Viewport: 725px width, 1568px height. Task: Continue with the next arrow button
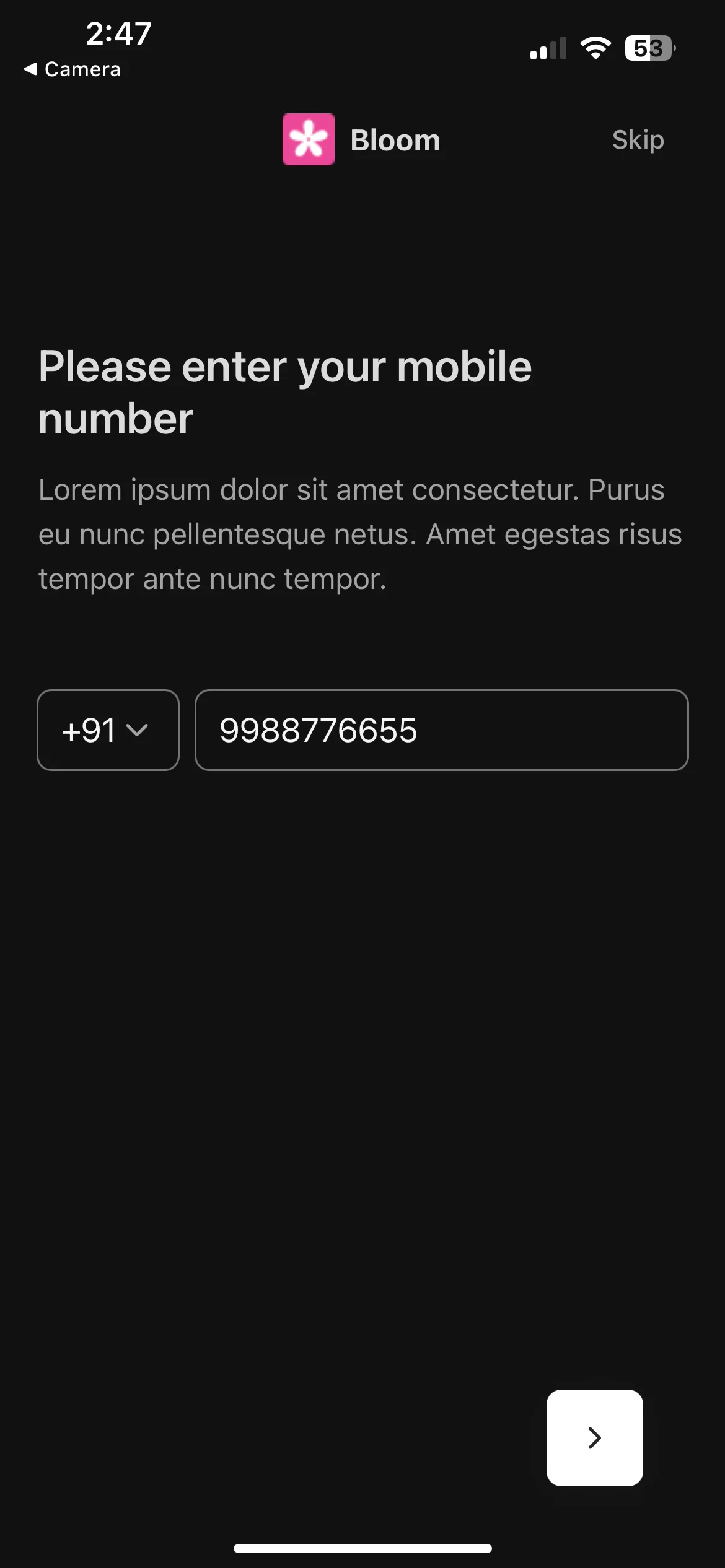(x=594, y=1437)
